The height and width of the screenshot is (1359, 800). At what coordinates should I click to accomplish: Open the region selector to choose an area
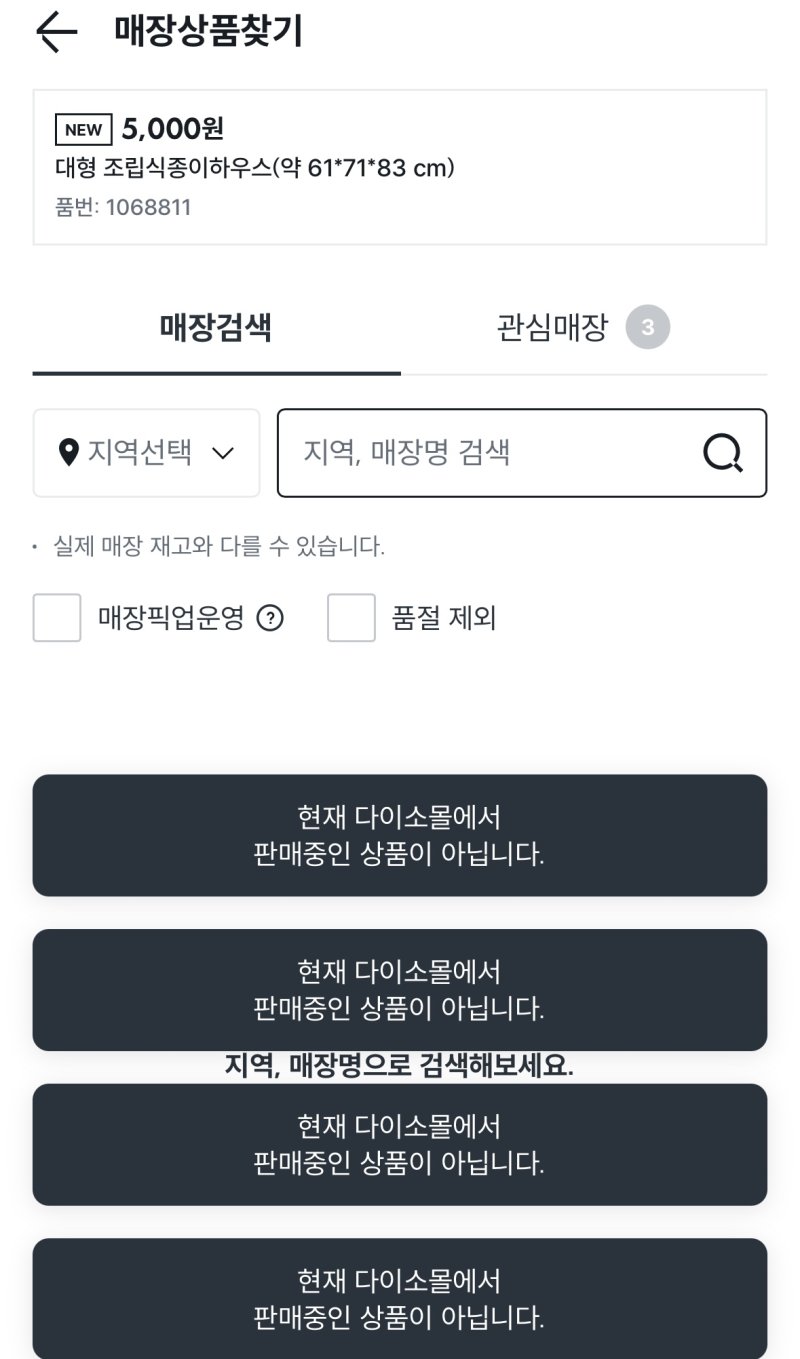[x=146, y=452]
